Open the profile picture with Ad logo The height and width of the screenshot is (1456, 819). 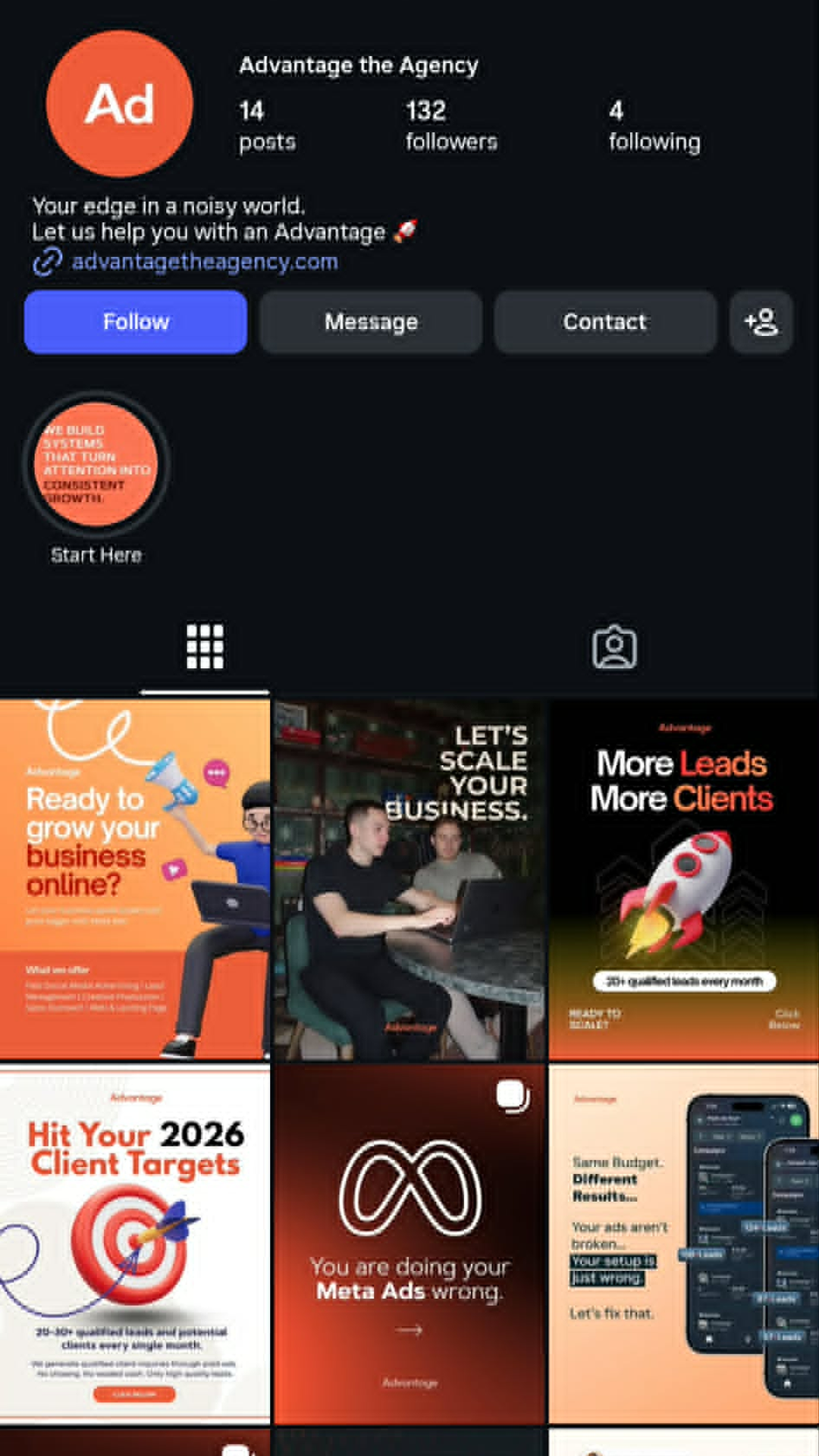[120, 104]
